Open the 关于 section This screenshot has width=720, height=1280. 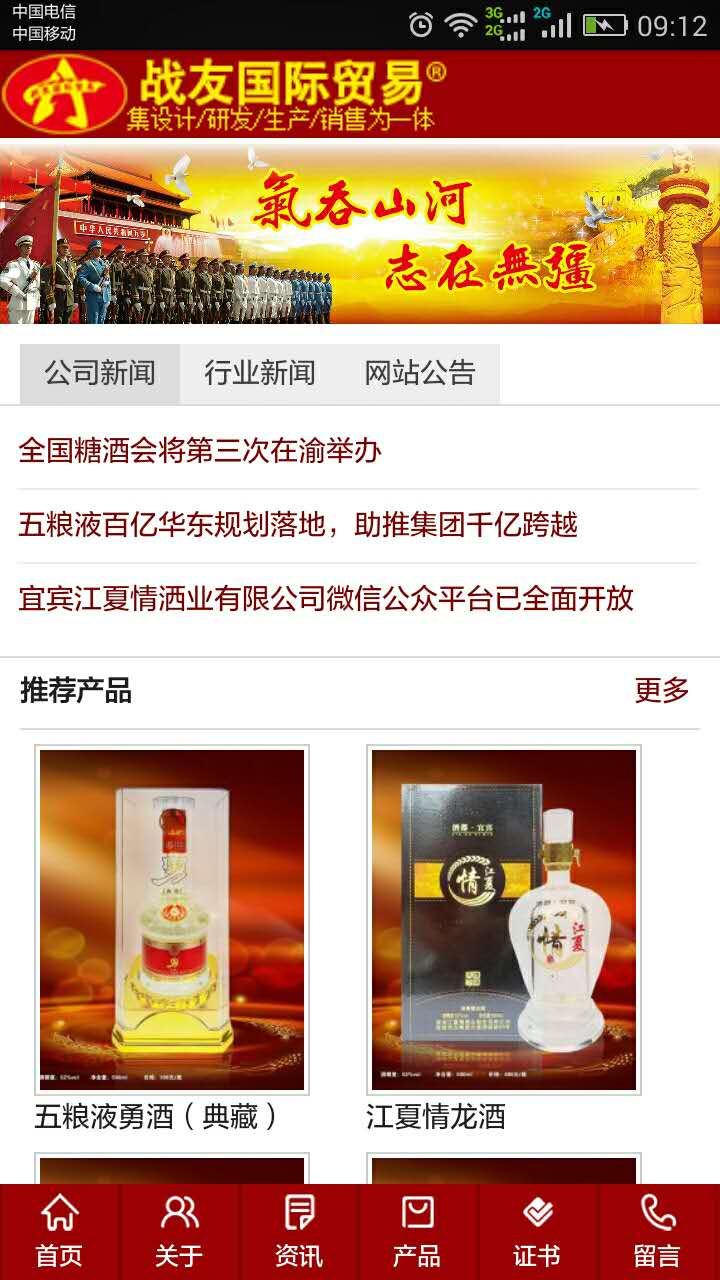tap(179, 1232)
